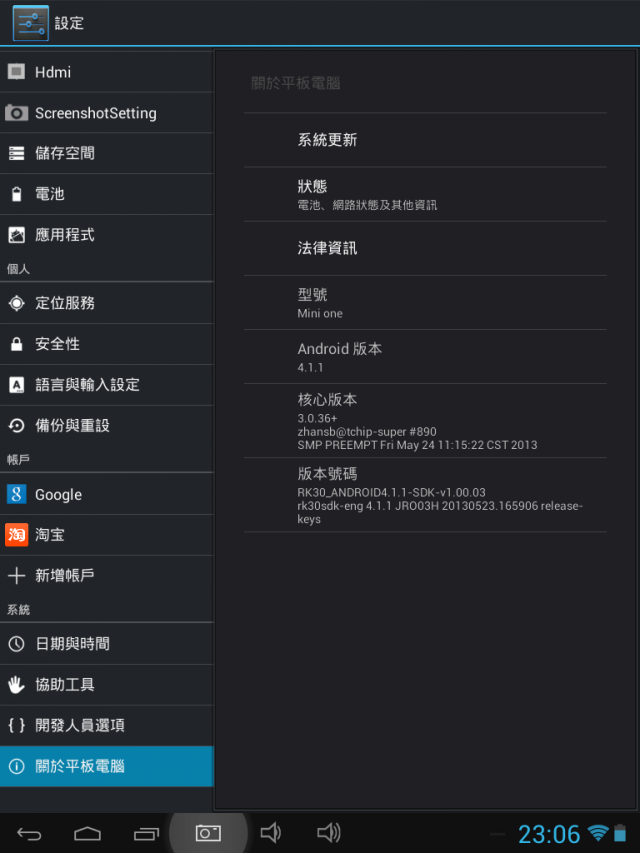
Task: Open the 淘宝 account
Action: coord(106,535)
